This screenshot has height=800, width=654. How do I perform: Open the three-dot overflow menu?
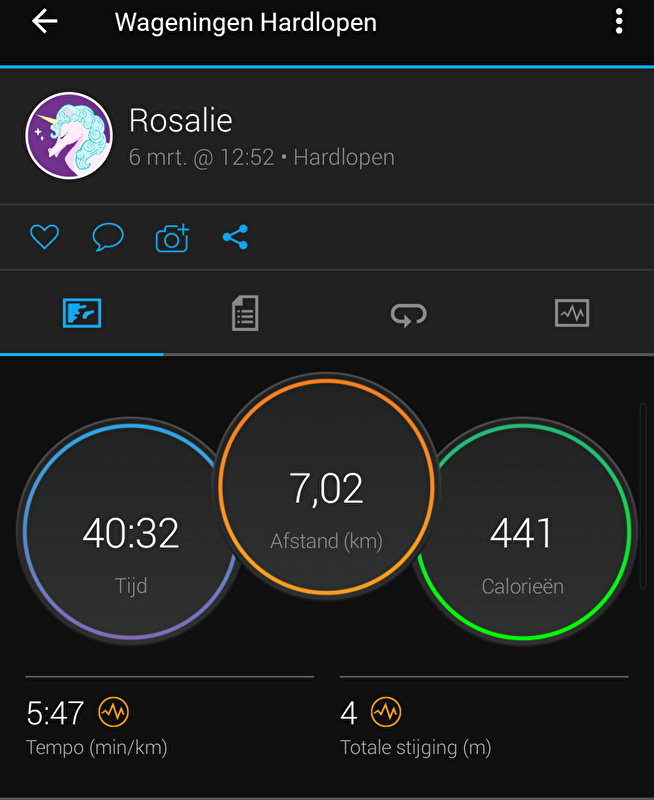point(619,22)
